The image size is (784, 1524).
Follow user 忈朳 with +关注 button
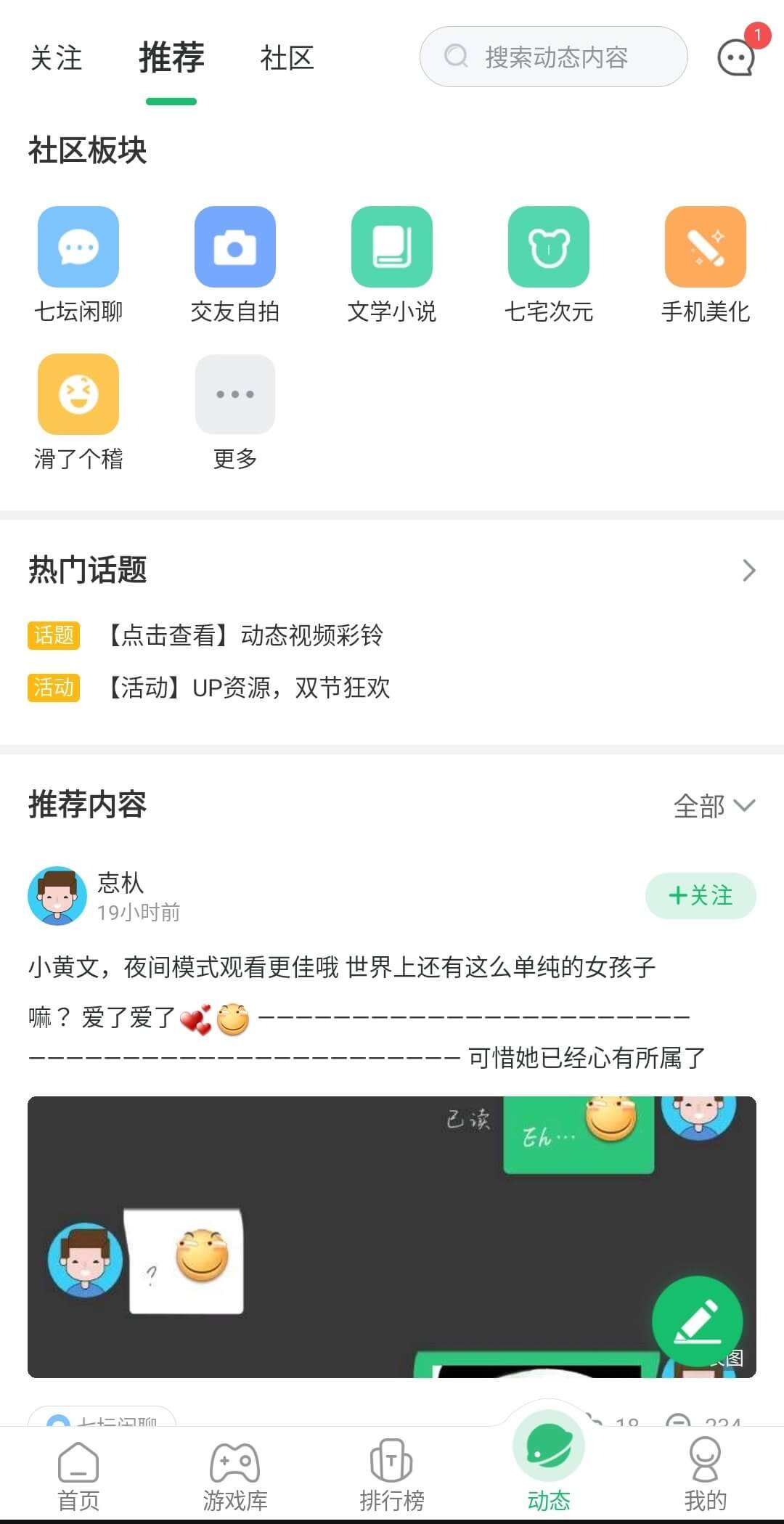point(701,895)
